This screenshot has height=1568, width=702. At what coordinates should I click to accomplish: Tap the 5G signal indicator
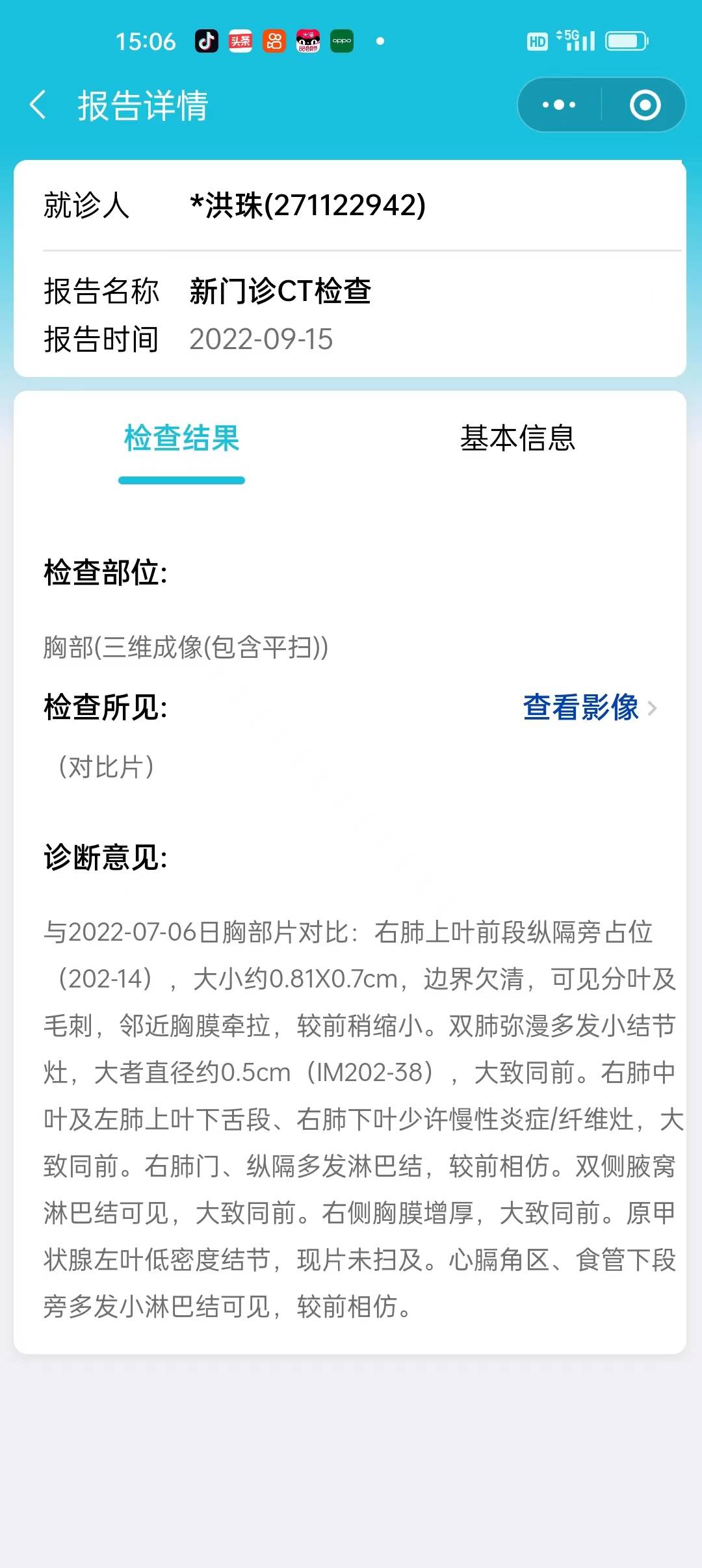click(575, 41)
